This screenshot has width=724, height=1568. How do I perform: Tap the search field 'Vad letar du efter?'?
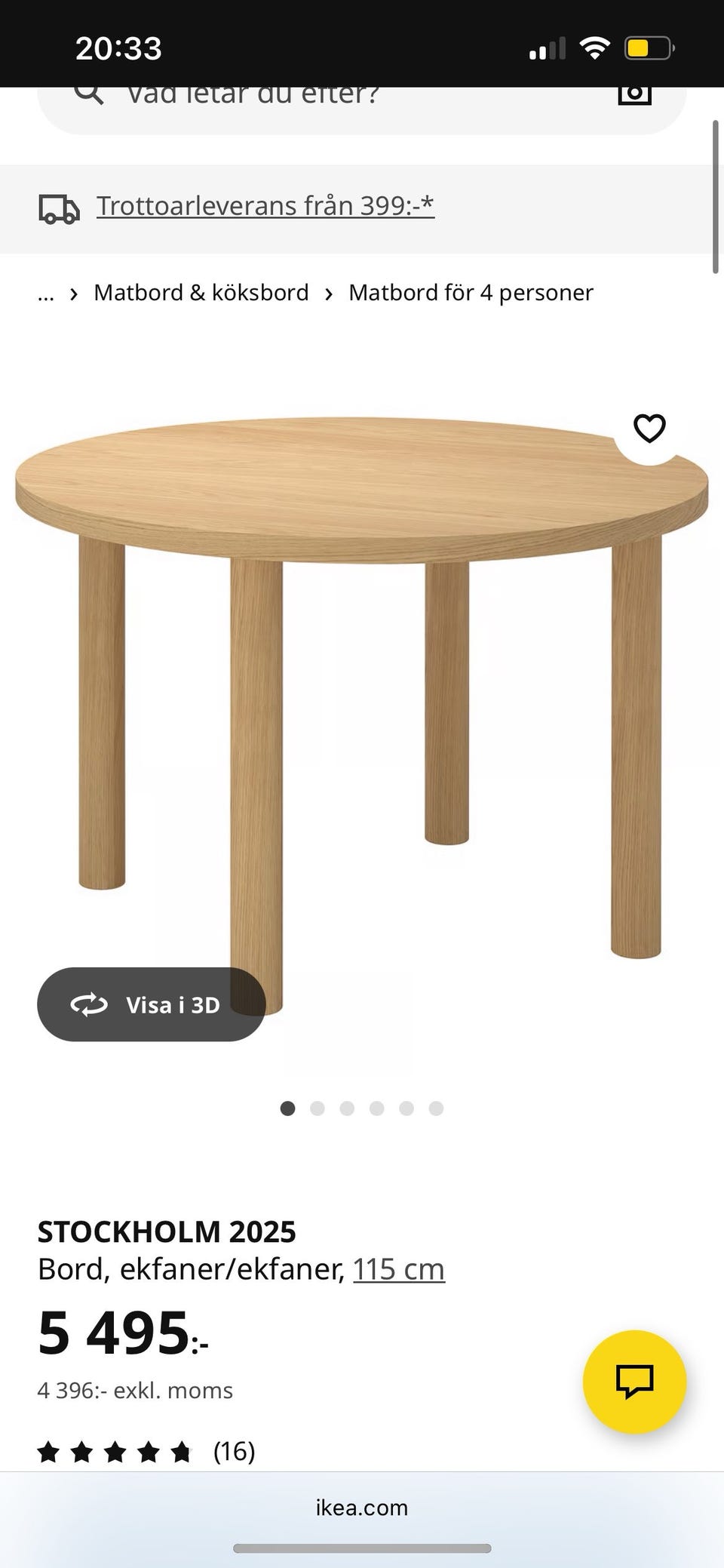pyautogui.click(x=302, y=98)
